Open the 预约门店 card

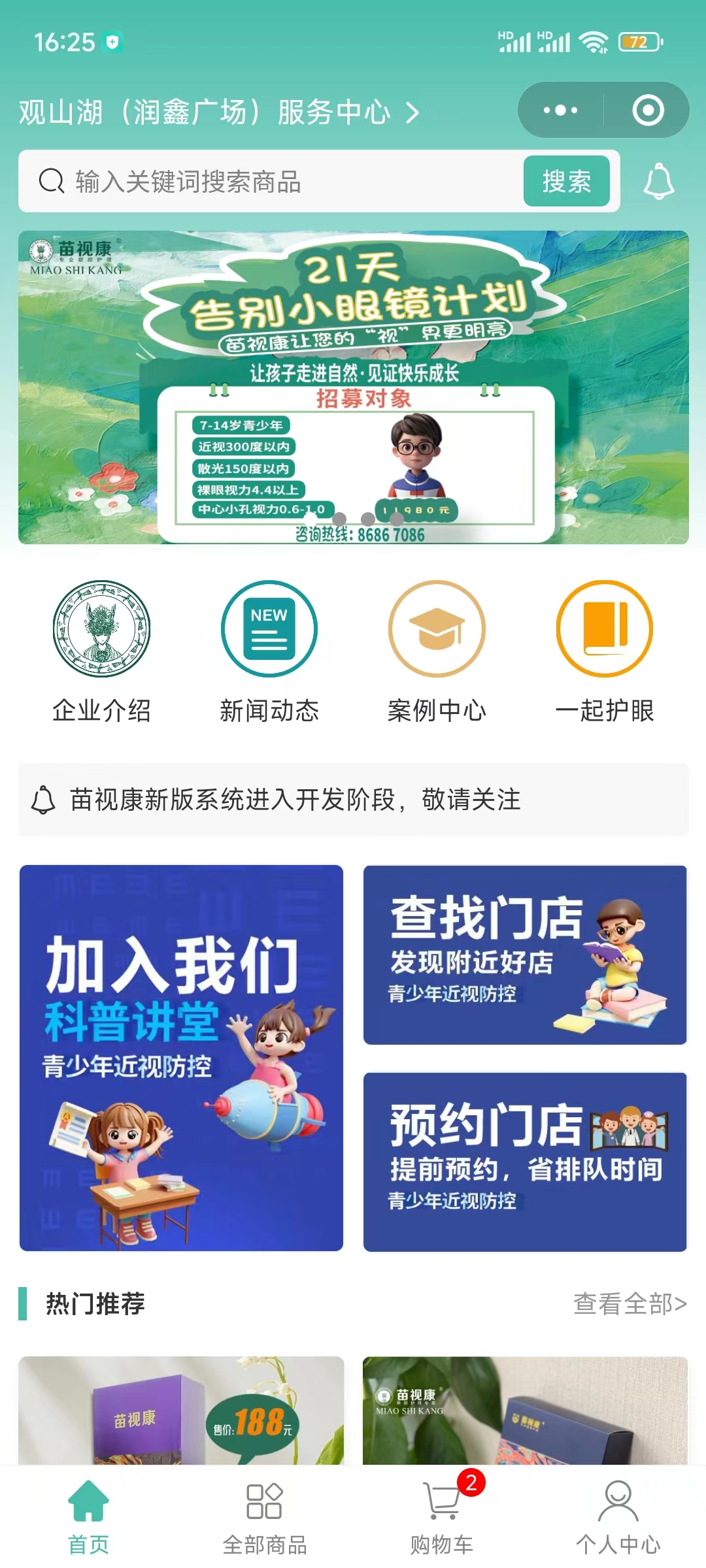click(x=525, y=1162)
